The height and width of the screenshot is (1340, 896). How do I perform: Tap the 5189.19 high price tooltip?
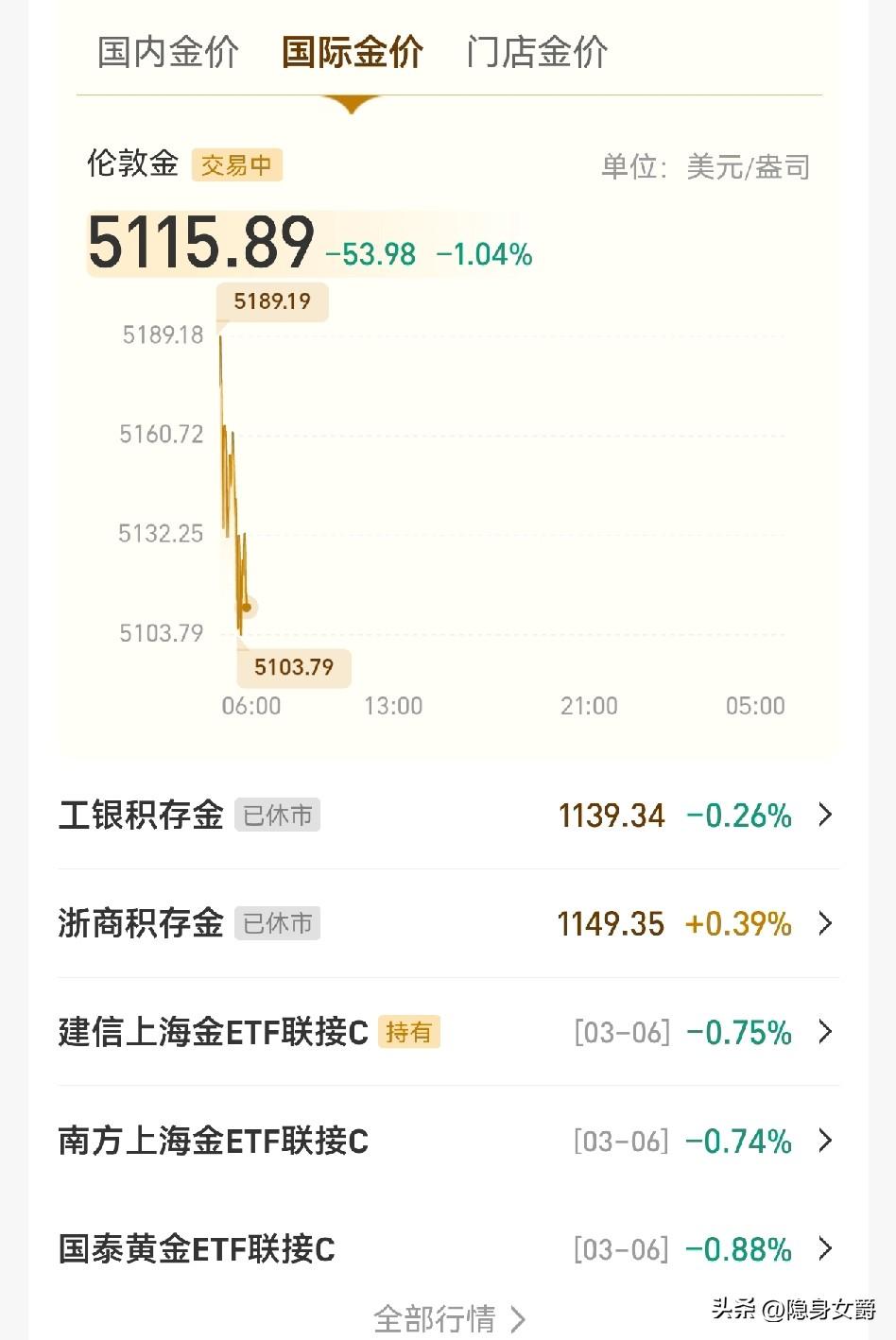tap(271, 301)
